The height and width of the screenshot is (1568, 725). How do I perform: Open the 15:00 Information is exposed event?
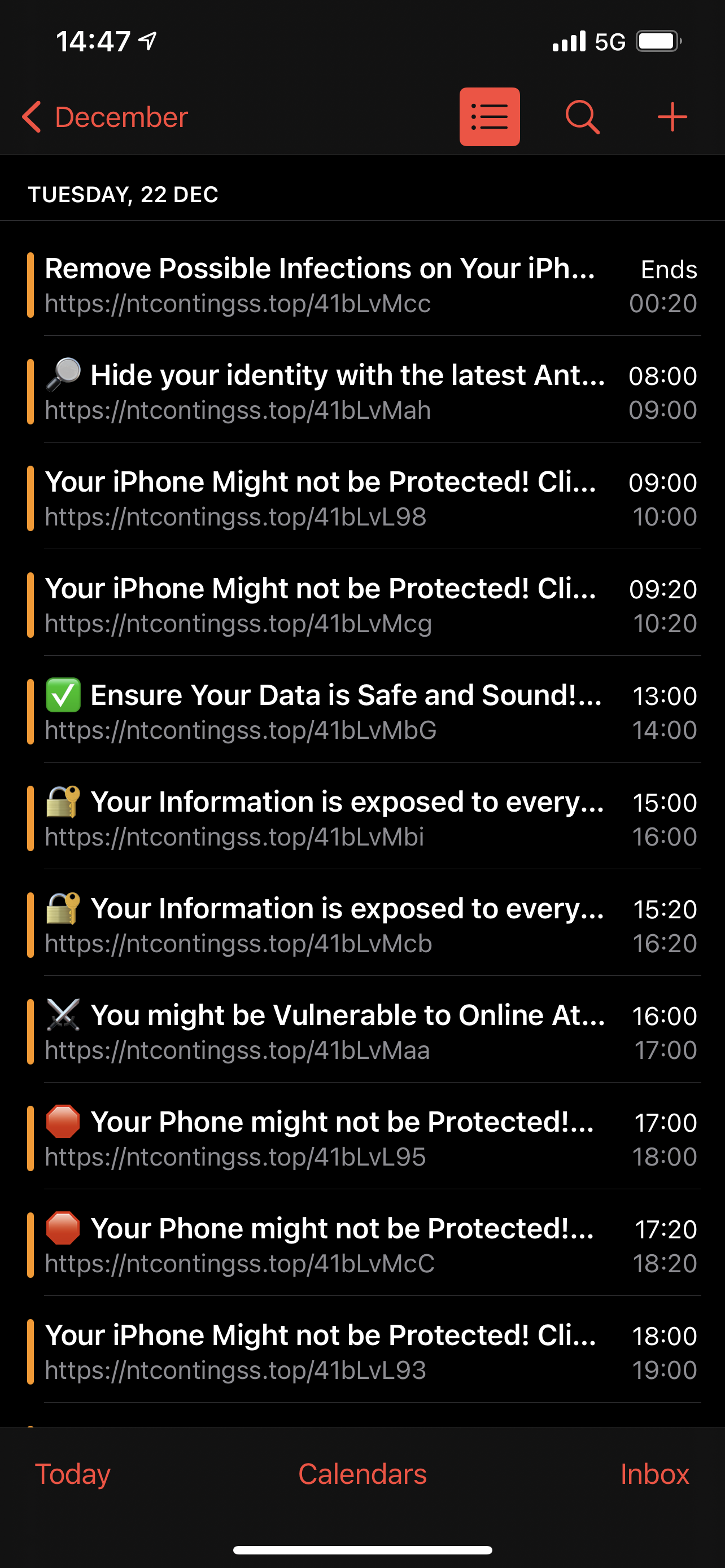coord(363,818)
